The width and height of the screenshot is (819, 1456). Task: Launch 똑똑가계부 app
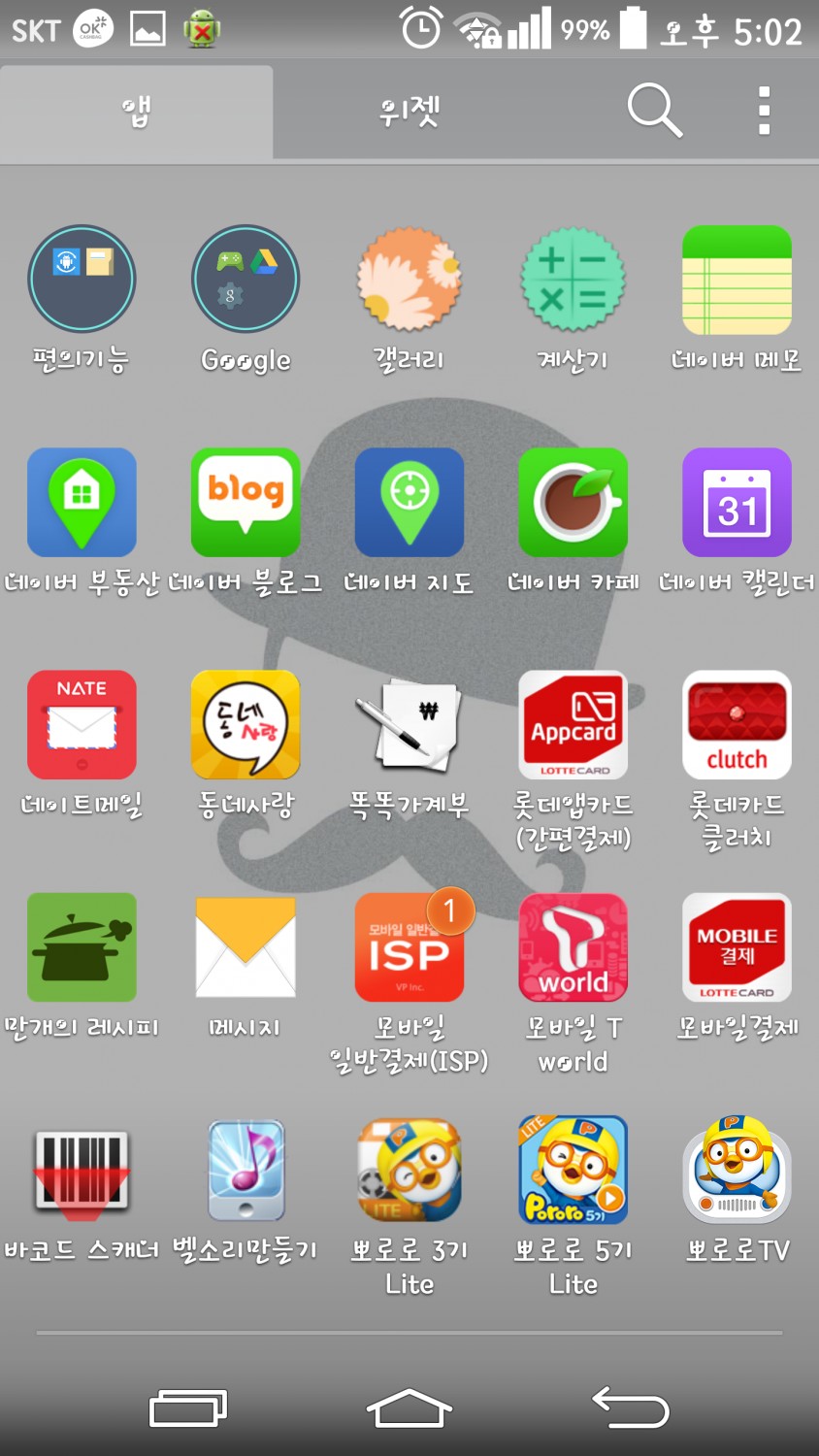[x=409, y=724]
